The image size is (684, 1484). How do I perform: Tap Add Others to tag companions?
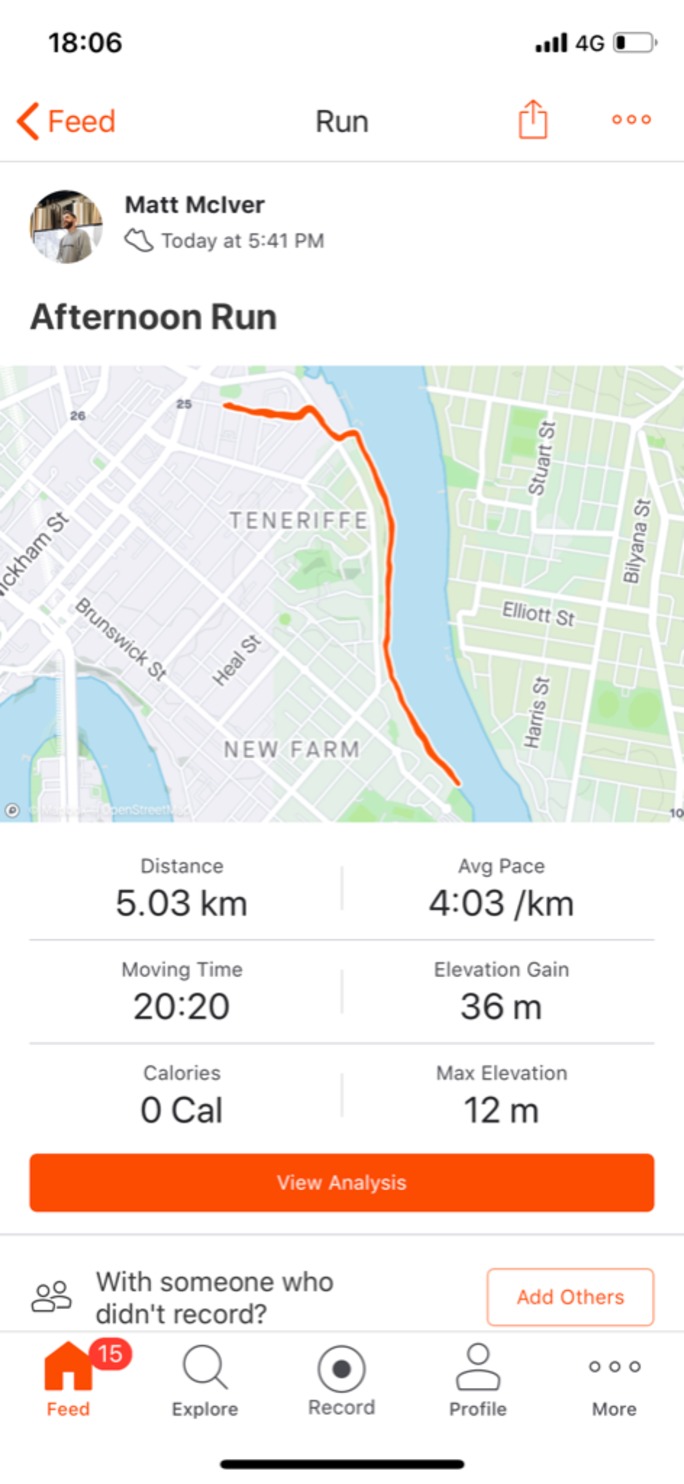point(570,1297)
